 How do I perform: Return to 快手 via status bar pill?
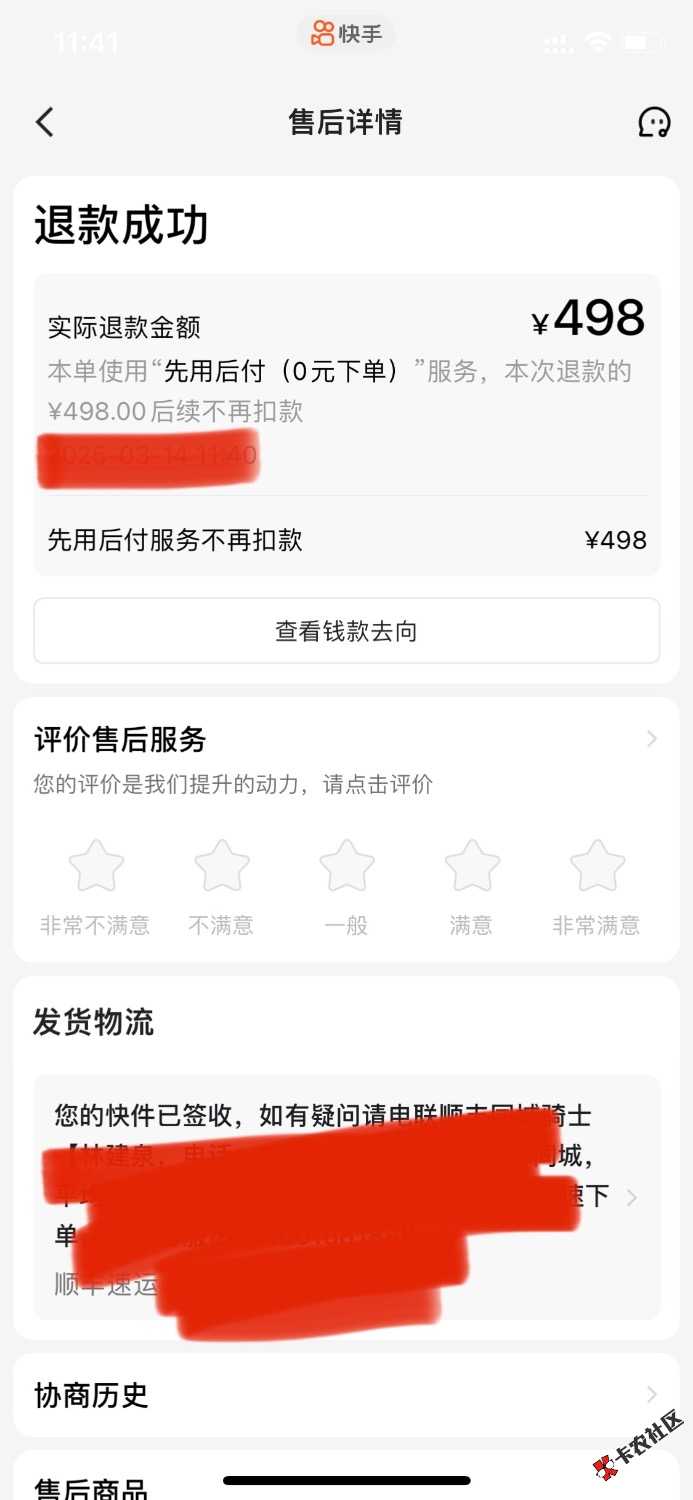(x=346, y=34)
